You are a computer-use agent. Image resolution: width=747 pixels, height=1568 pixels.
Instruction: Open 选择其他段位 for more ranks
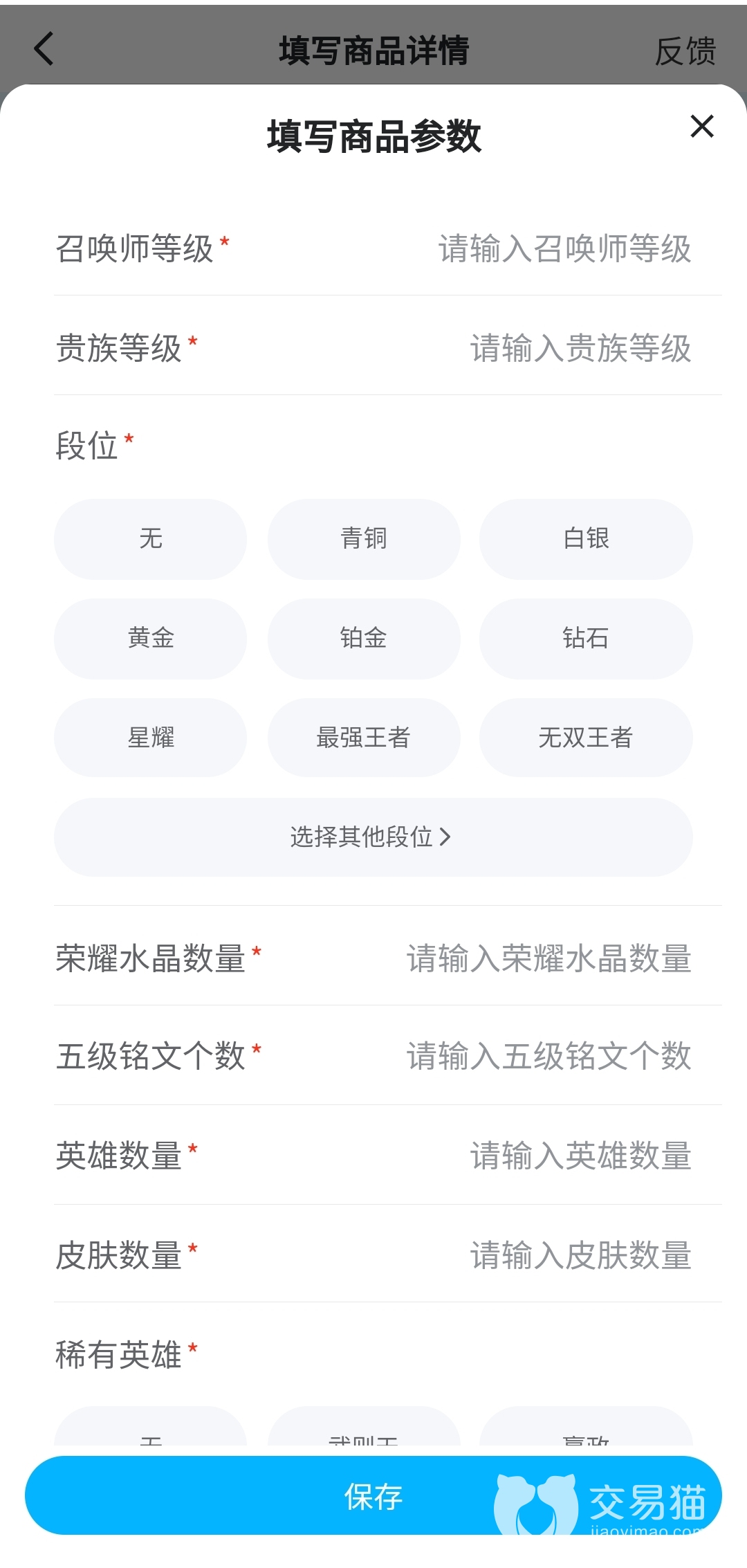click(373, 837)
